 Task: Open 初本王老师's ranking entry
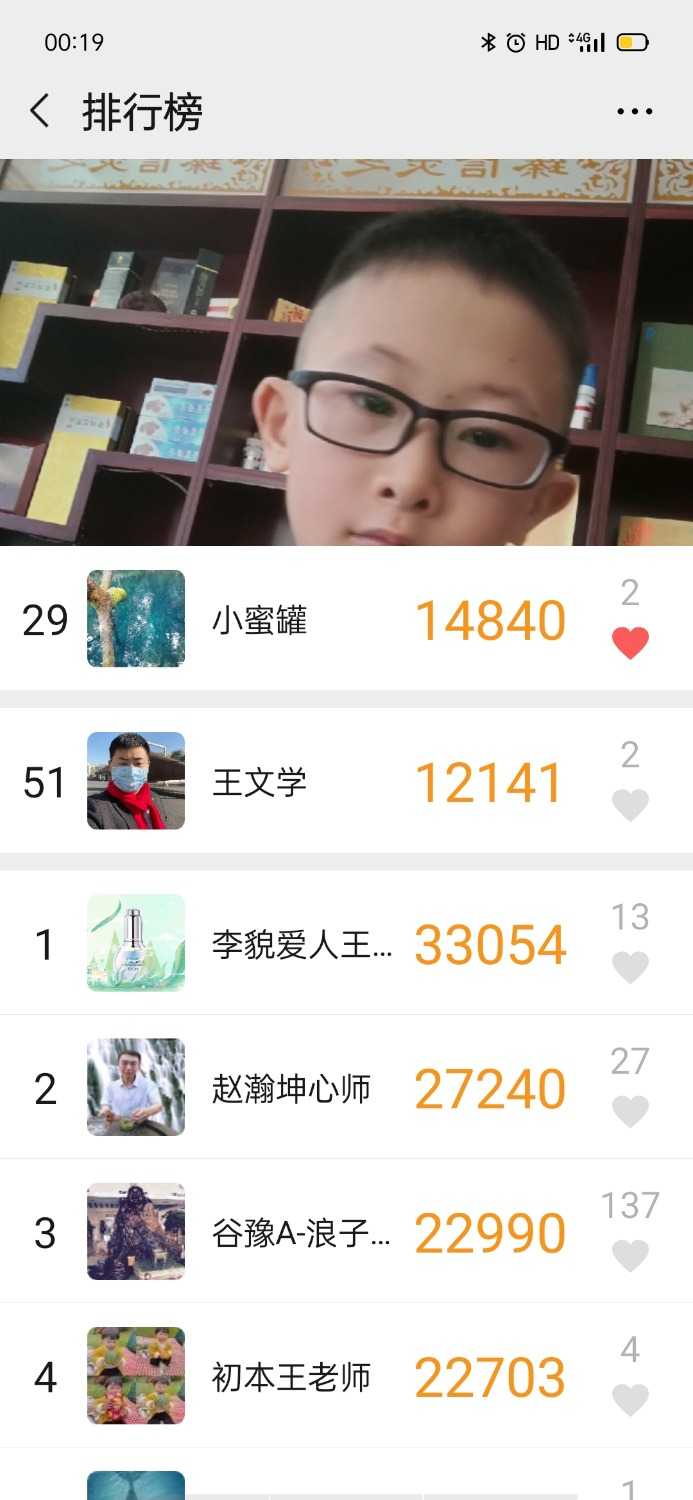300,1376
